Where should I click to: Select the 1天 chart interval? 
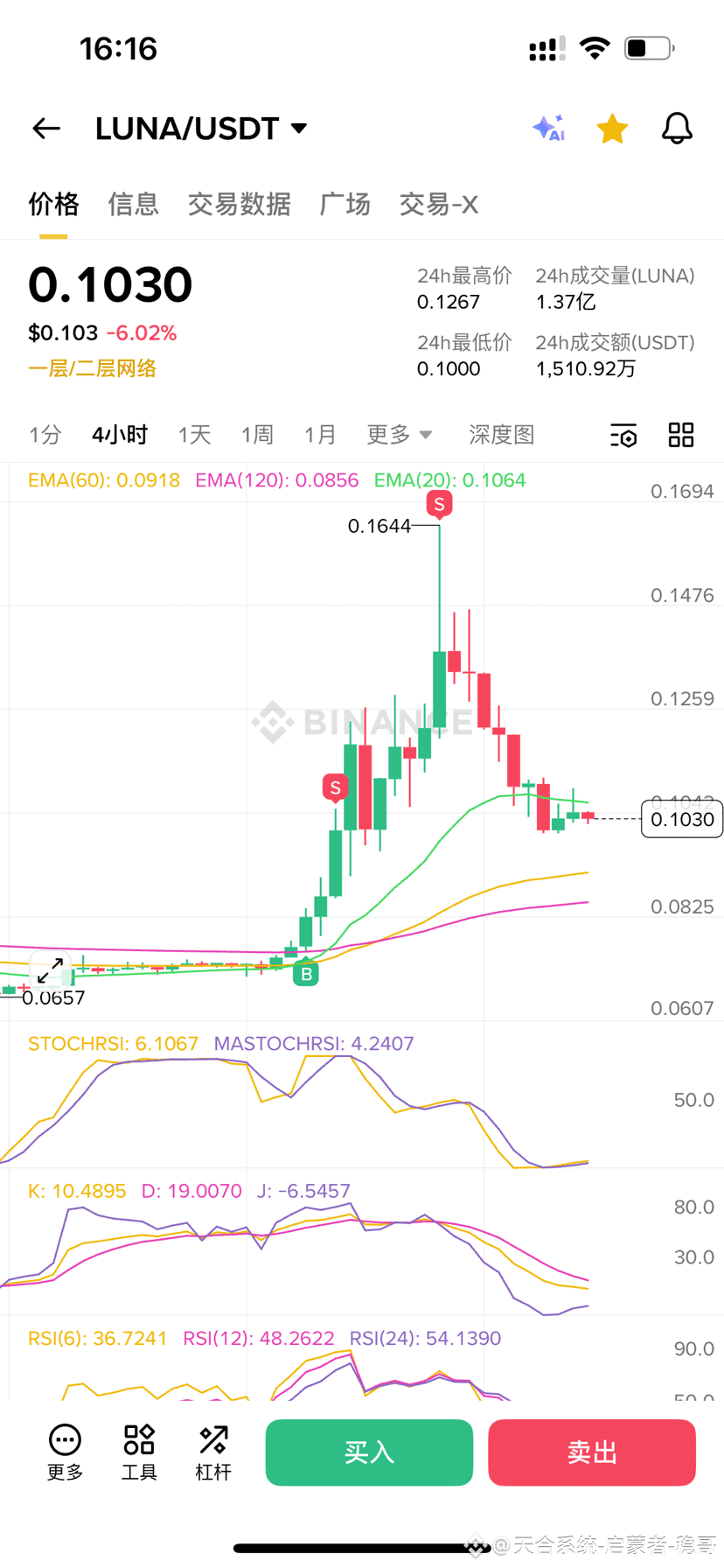tap(194, 434)
